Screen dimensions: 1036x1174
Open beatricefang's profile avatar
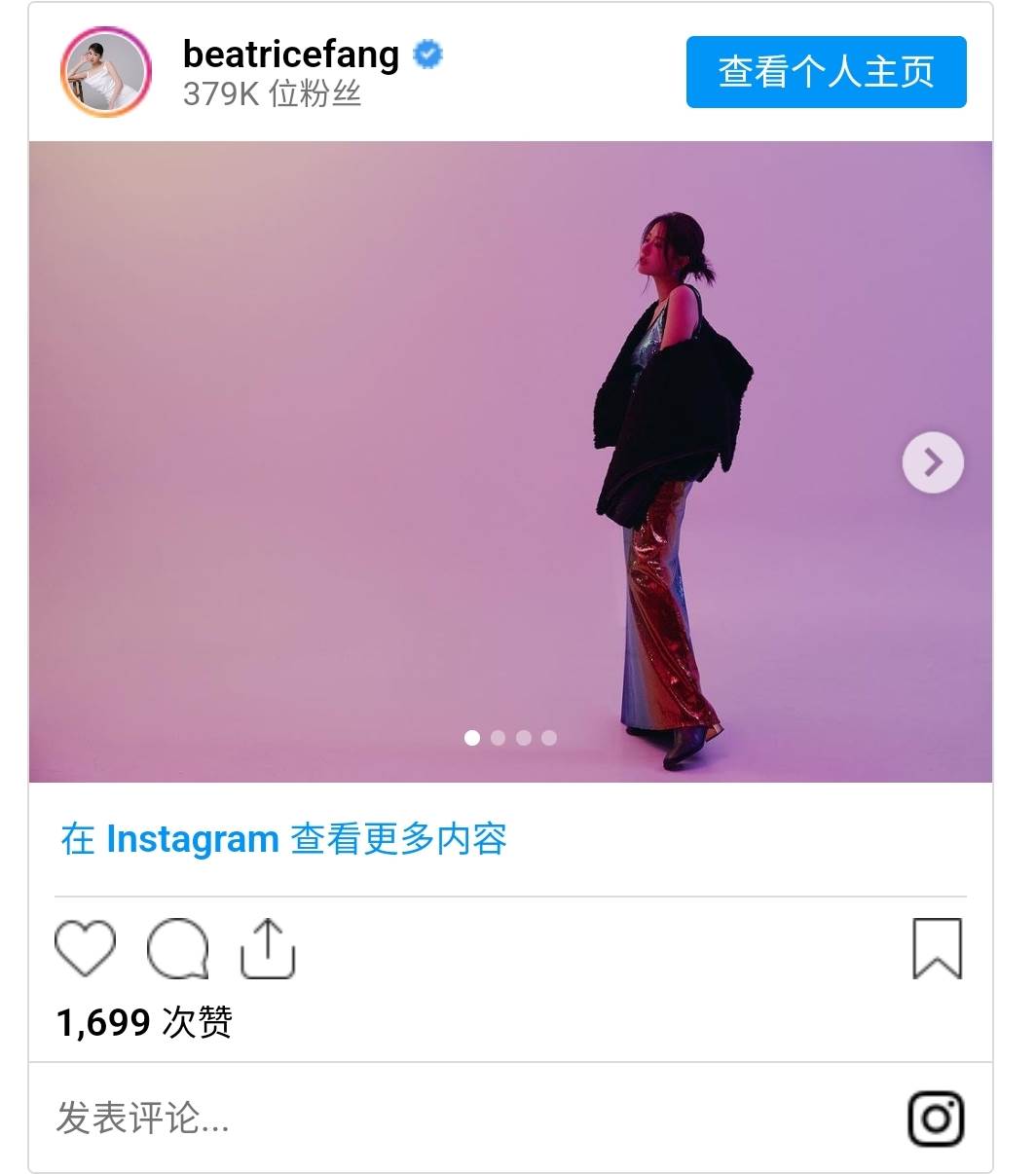coord(106,72)
